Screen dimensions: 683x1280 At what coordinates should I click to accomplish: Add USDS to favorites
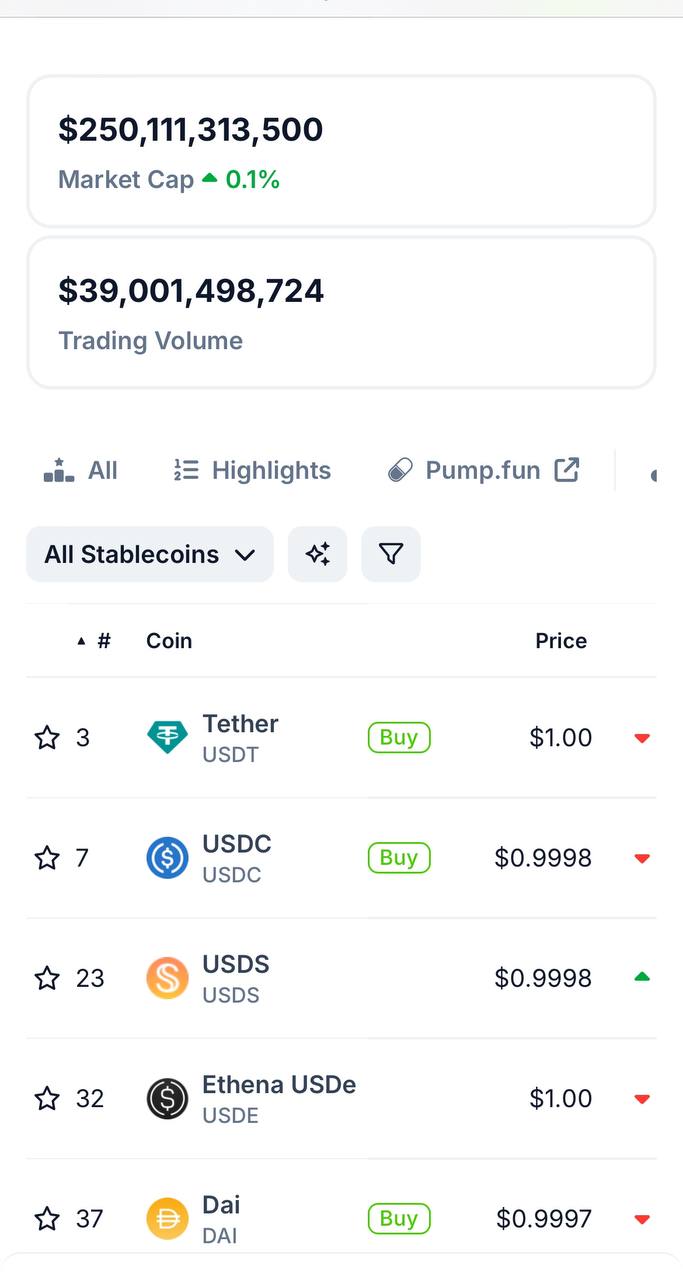[47, 978]
